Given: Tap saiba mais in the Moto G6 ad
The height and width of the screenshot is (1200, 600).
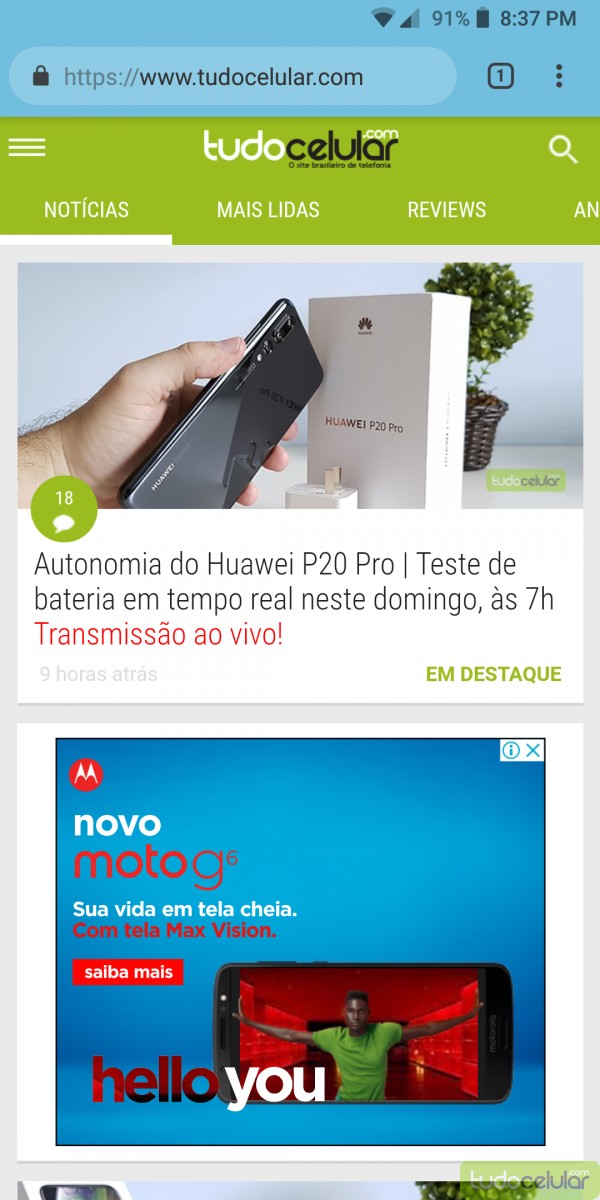Looking at the screenshot, I should click(127, 972).
